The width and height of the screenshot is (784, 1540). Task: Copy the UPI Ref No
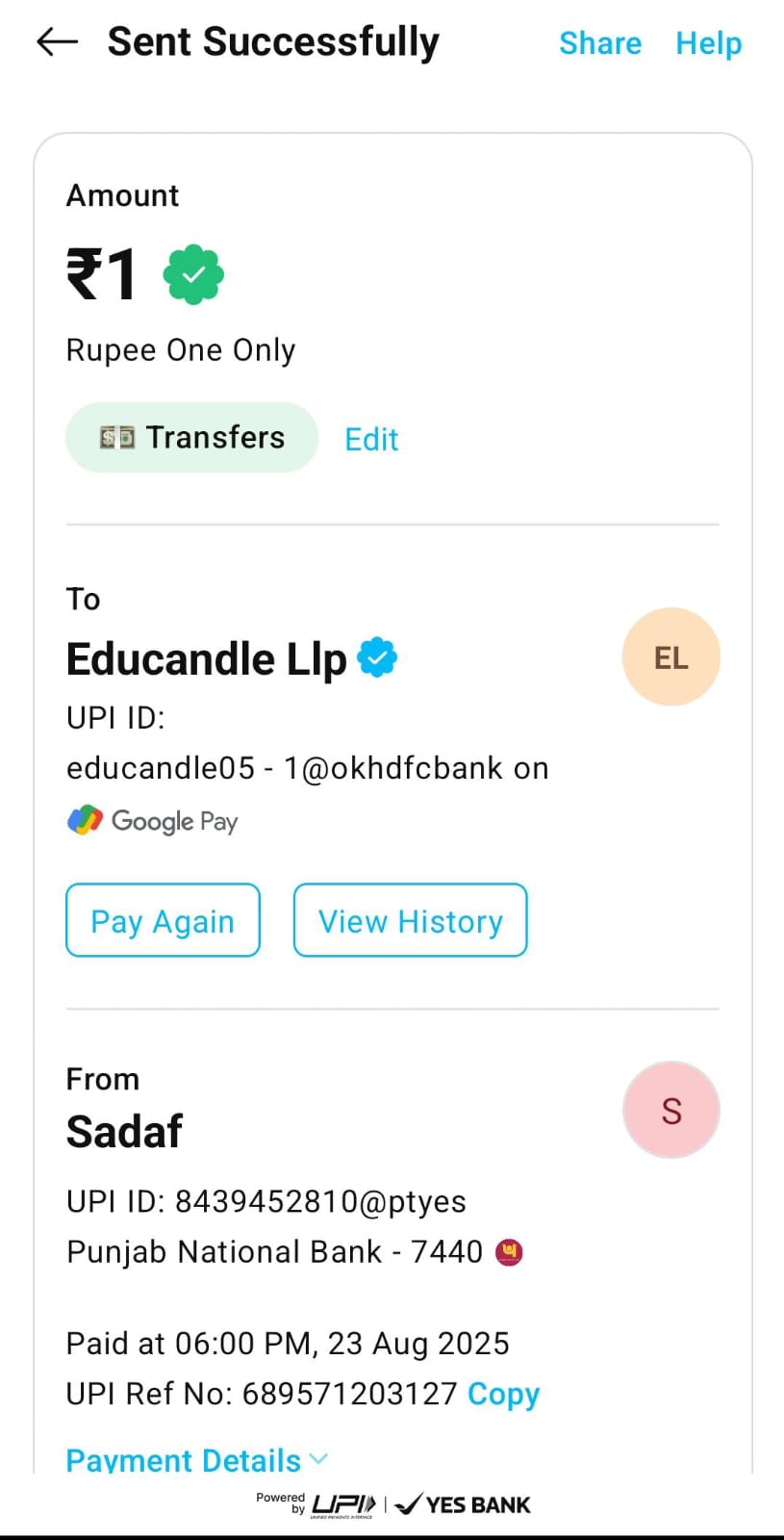click(x=503, y=1394)
